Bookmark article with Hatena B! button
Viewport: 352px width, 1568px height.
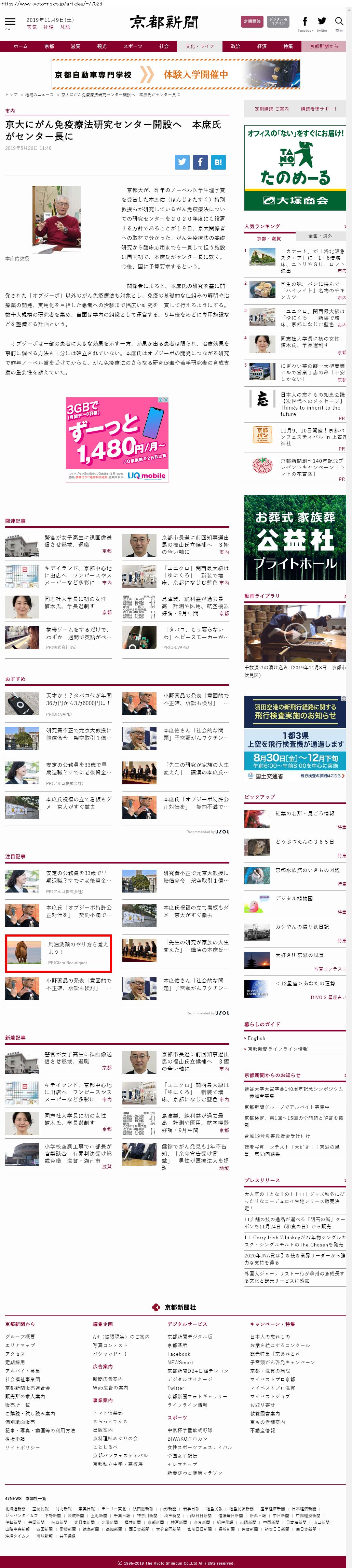(x=218, y=162)
